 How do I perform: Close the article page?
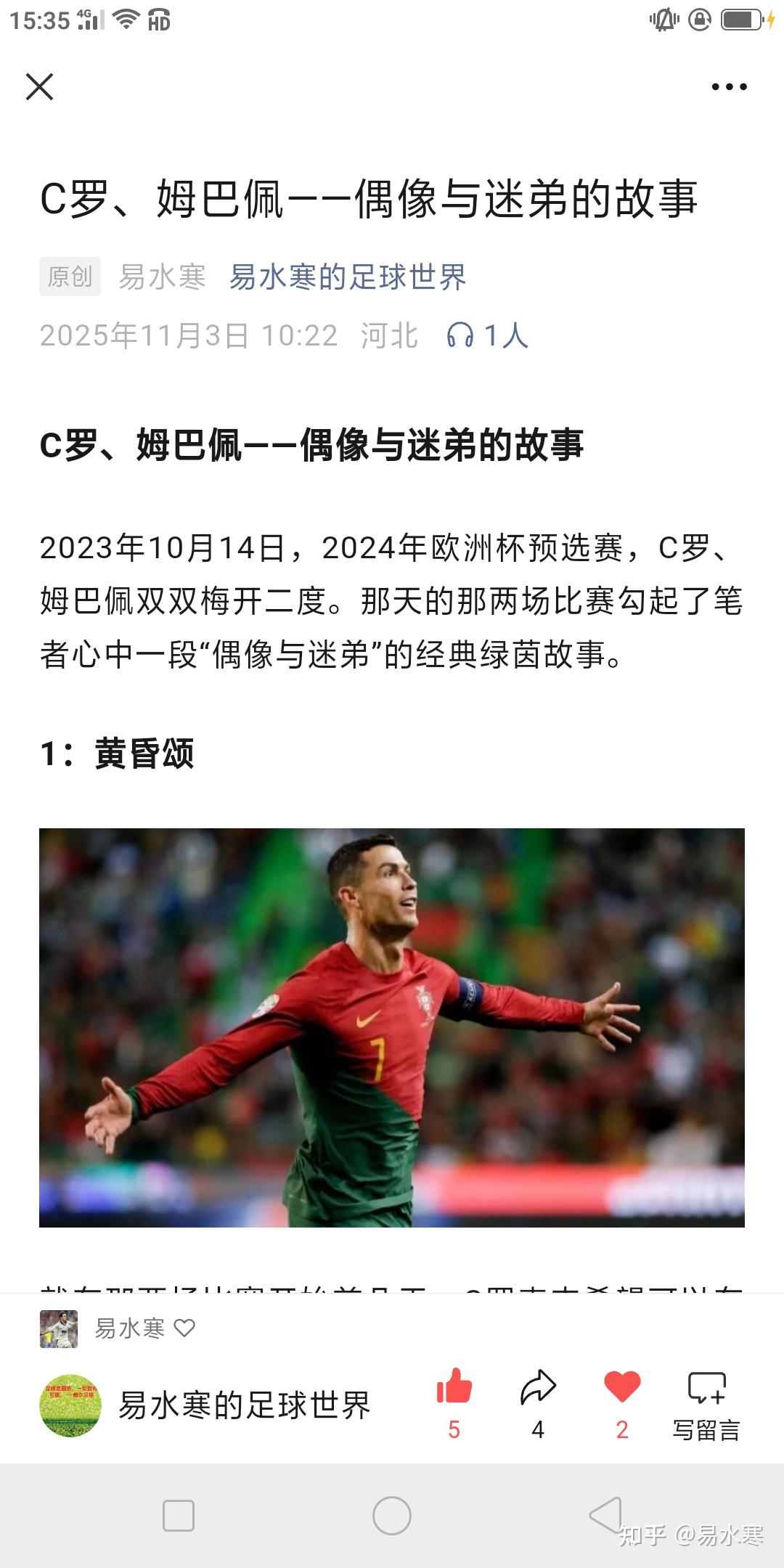pos(40,87)
